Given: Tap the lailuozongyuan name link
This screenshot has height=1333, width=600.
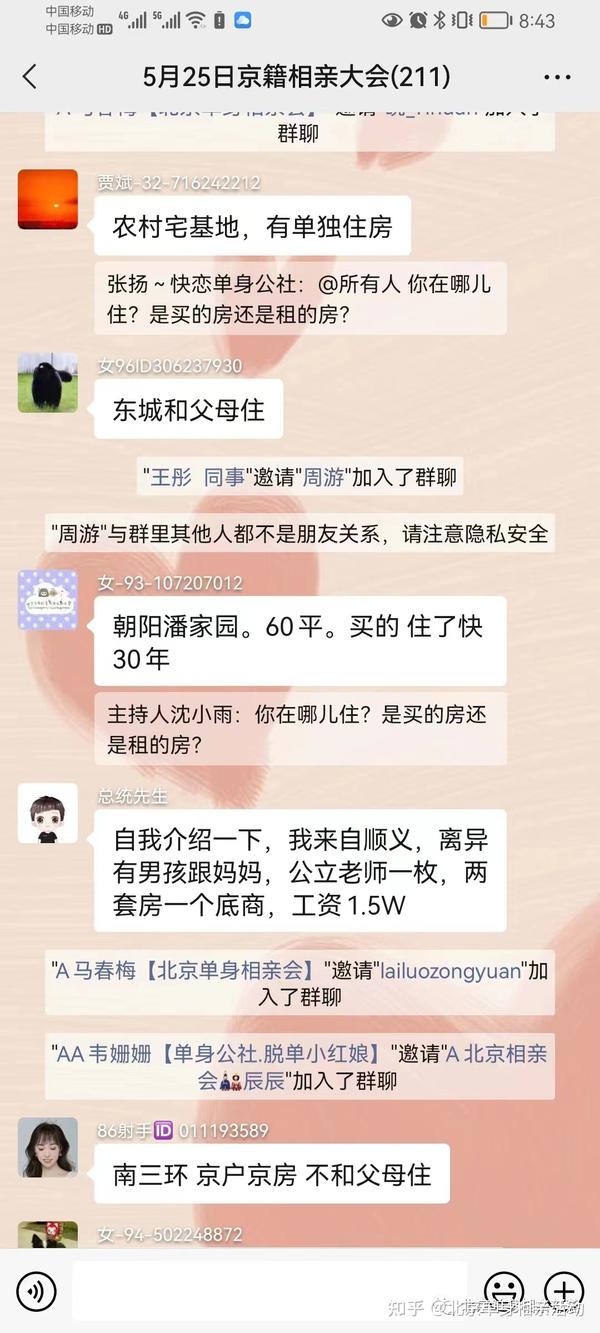Looking at the screenshot, I should [452, 970].
